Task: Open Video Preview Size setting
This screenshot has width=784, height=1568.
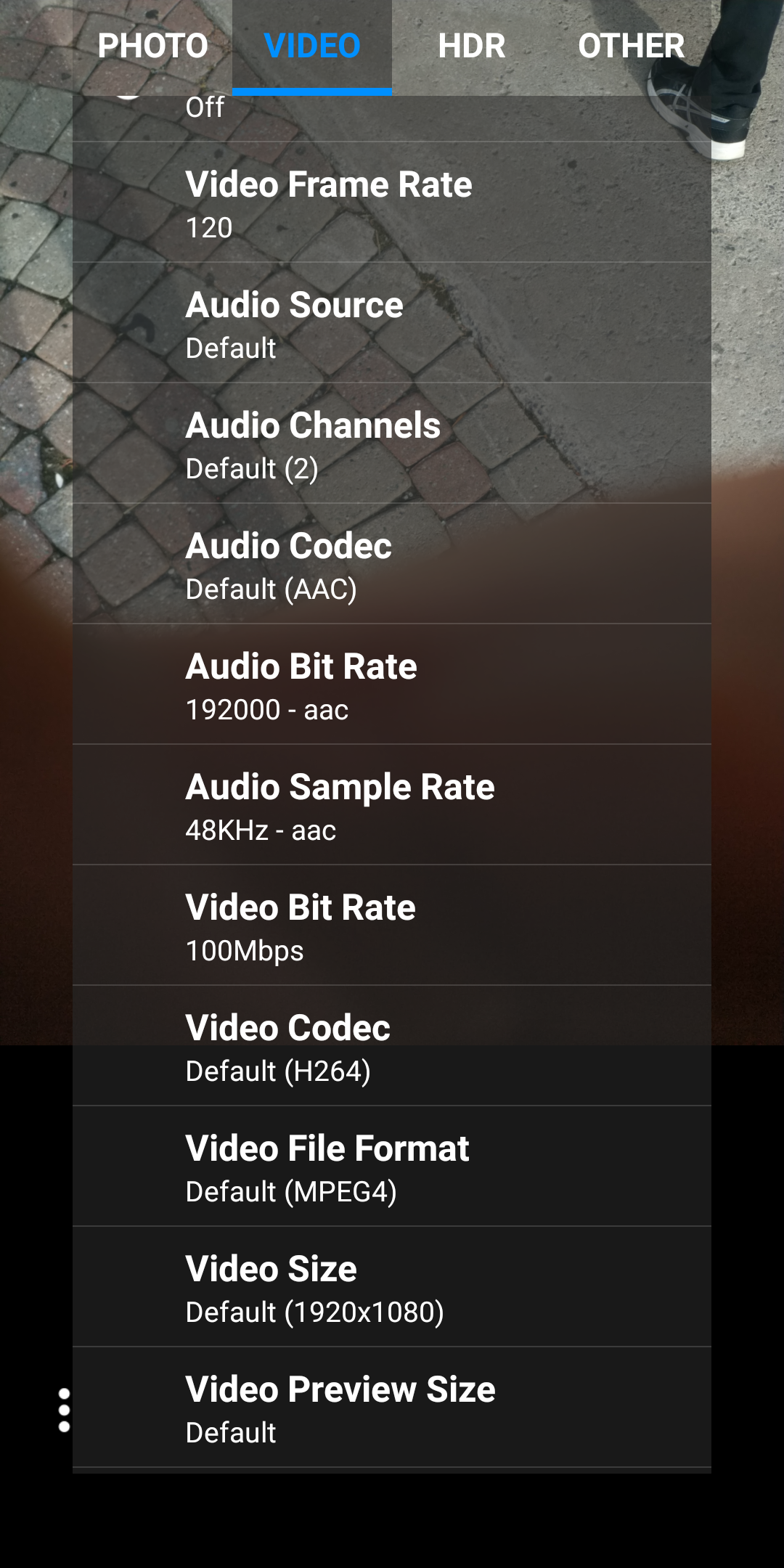Action: [x=392, y=1407]
